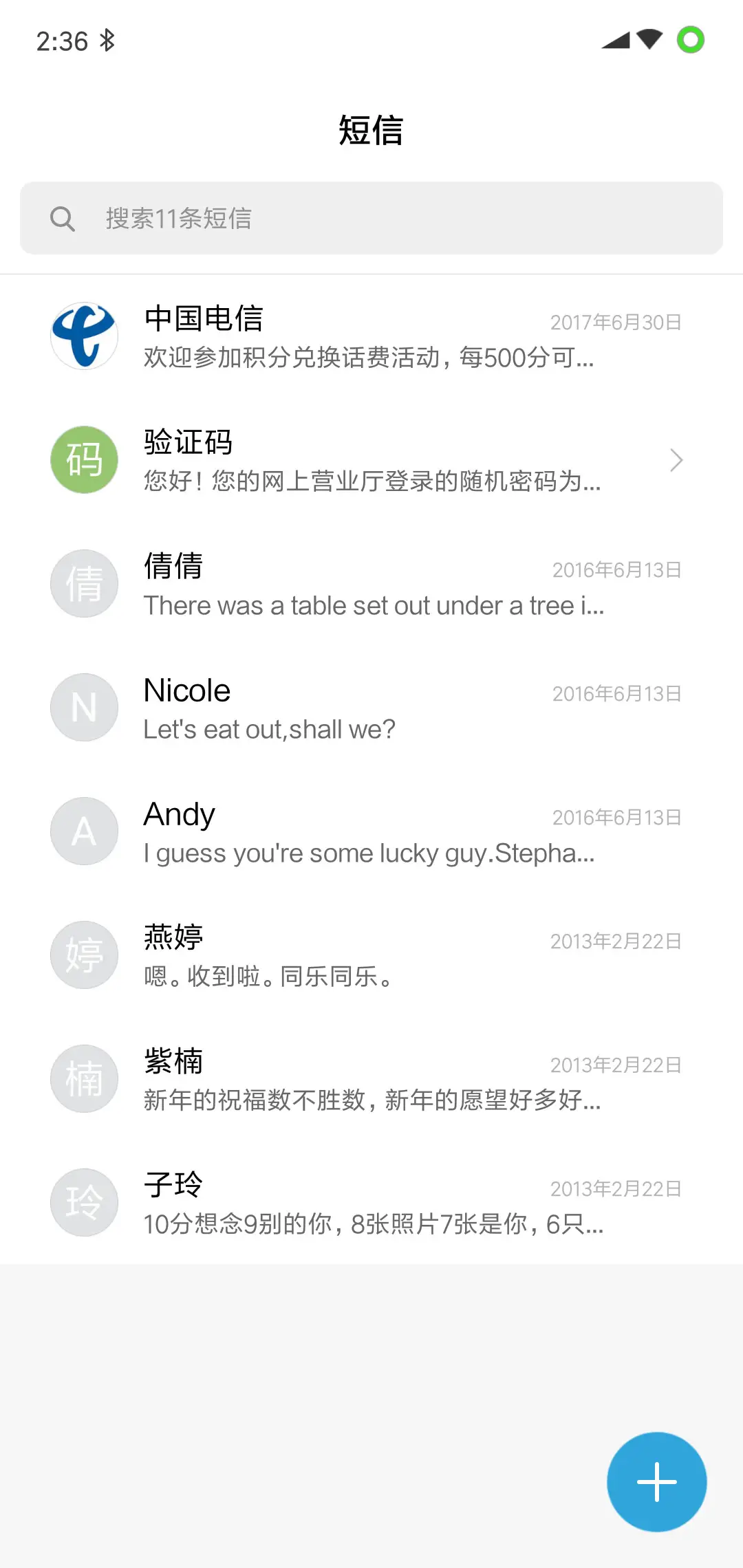Select Nicole's avatar letter icon
This screenshot has height=1568, width=743.
(84, 707)
